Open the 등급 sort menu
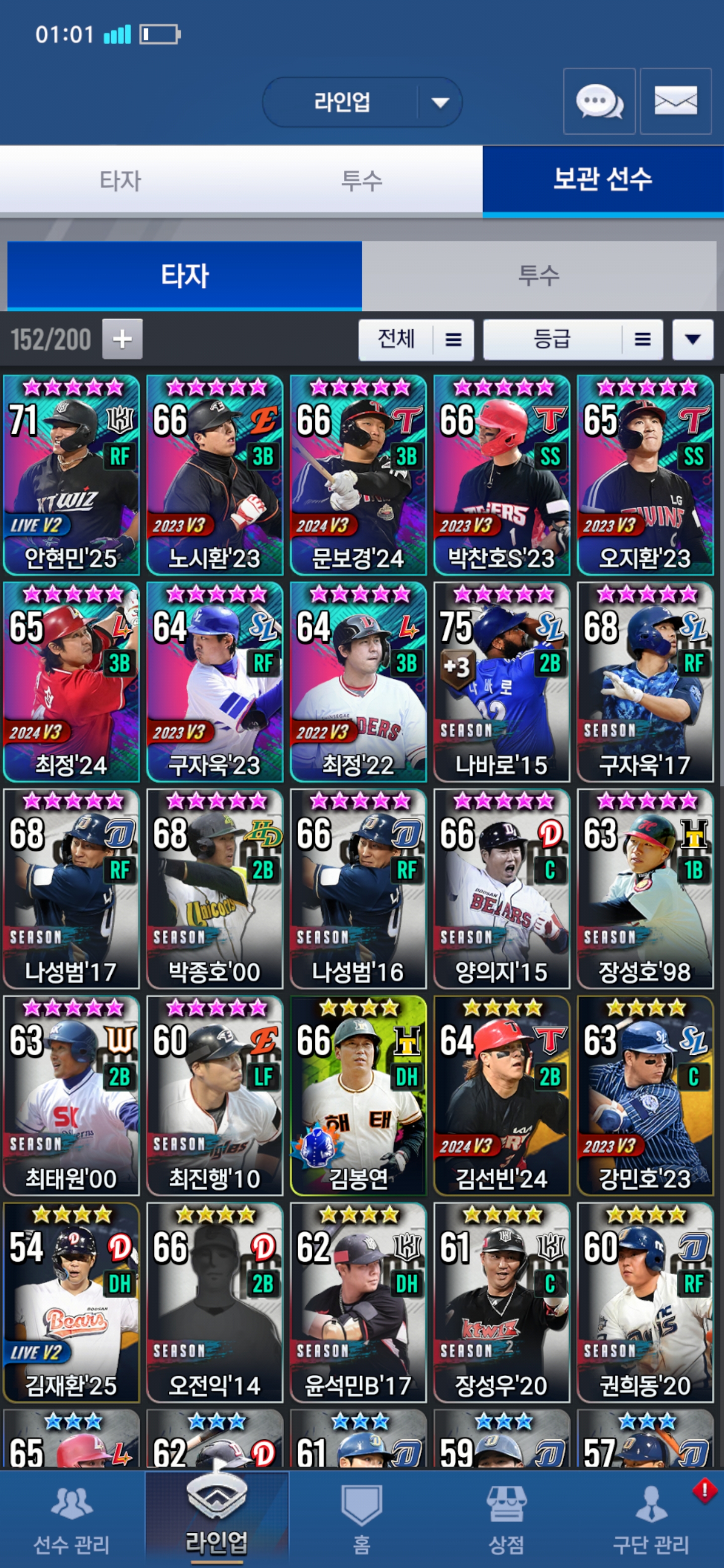Image resolution: width=724 pixels, height=1568 pixels. pos(572,339)
